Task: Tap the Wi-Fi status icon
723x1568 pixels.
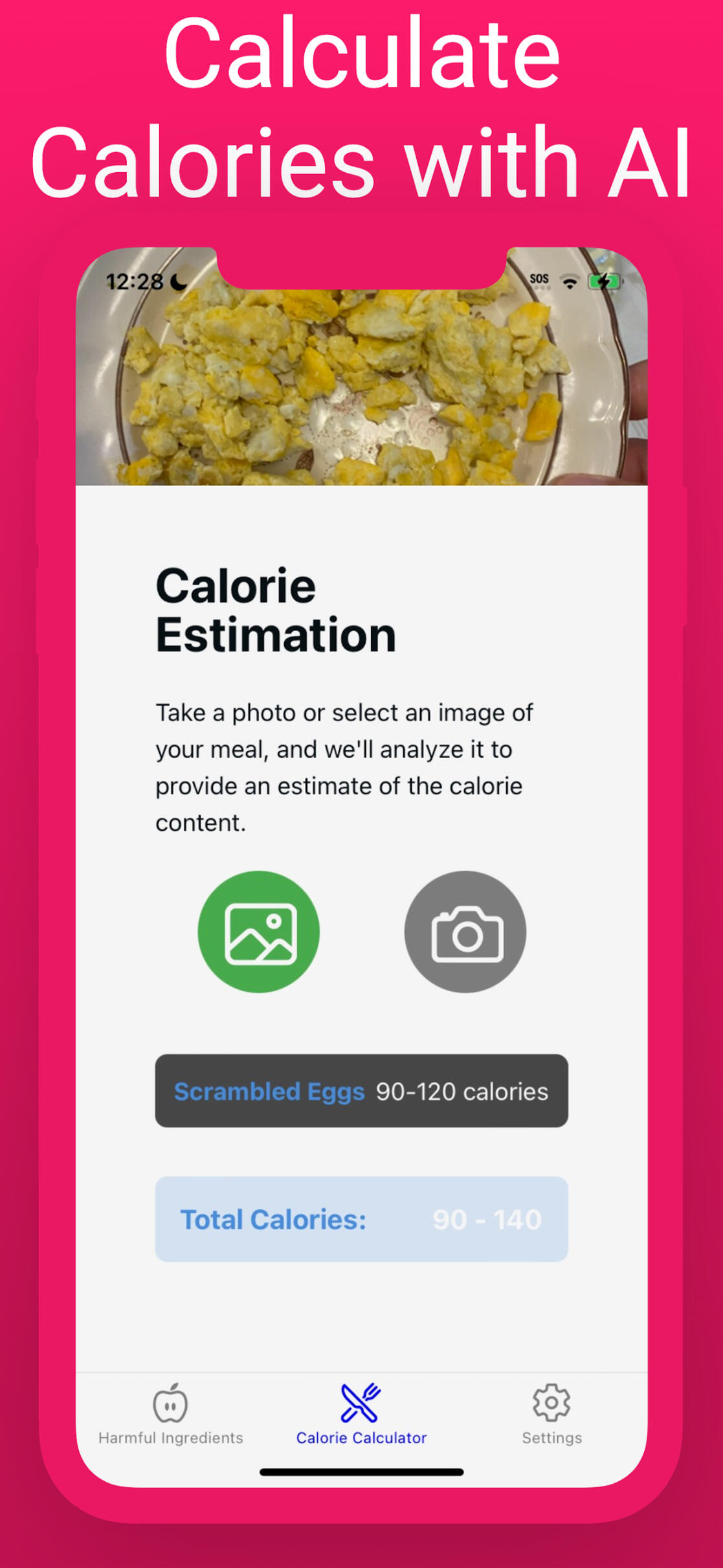Action: [571, 280]
